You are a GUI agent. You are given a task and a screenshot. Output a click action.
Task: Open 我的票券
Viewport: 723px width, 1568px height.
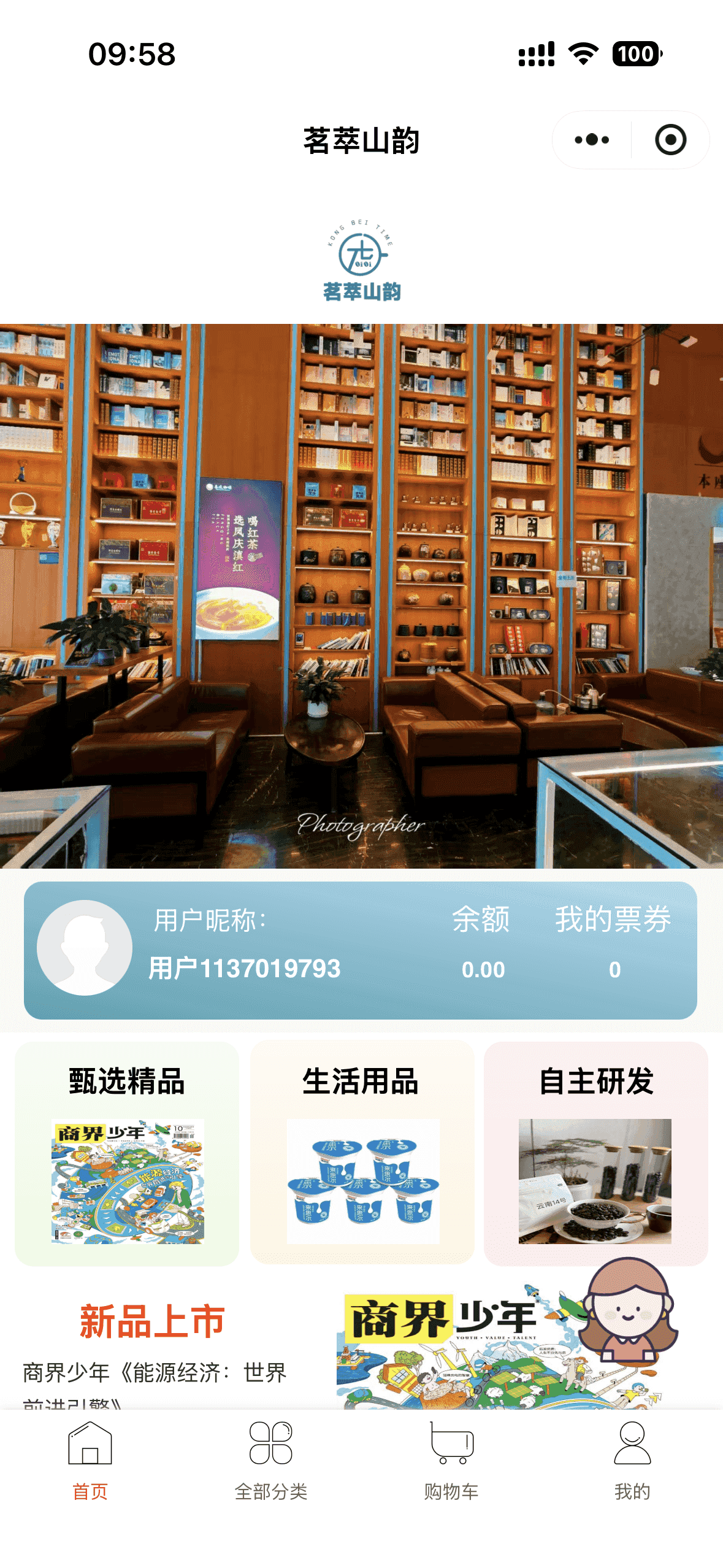pos(613,945)
